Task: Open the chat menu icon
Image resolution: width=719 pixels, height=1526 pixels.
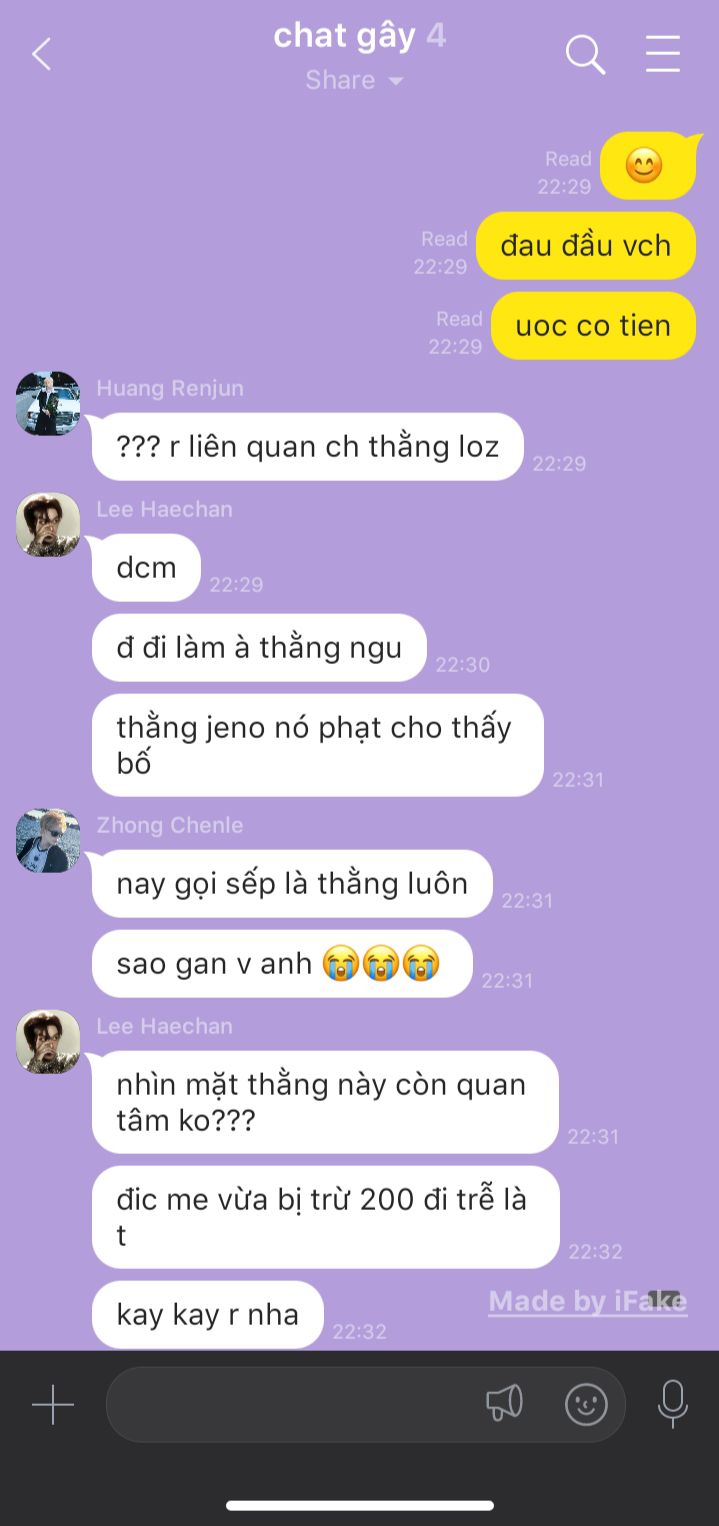Action: tap(662, 54)
